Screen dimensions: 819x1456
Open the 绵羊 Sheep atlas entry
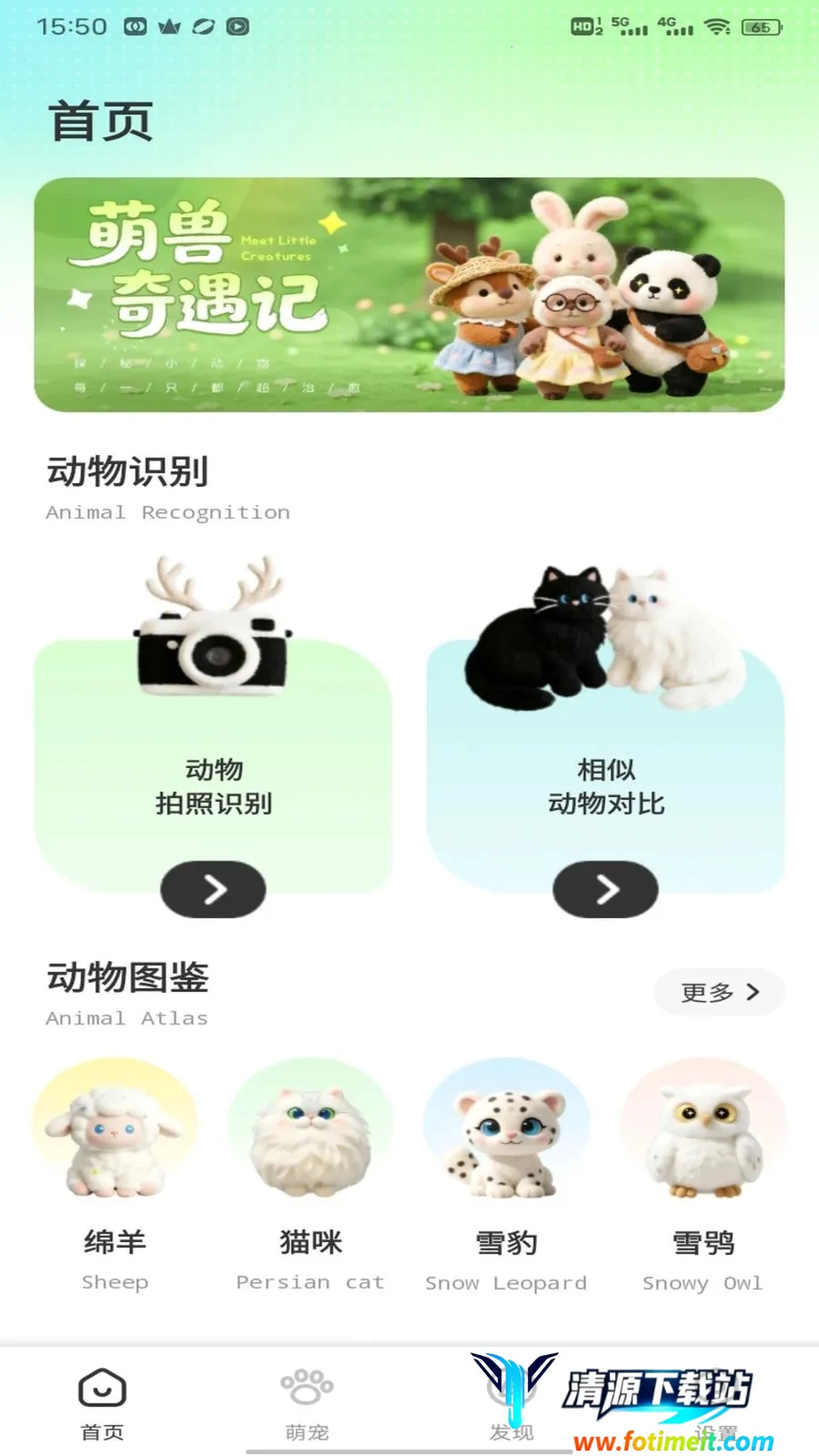point(115,1176)
